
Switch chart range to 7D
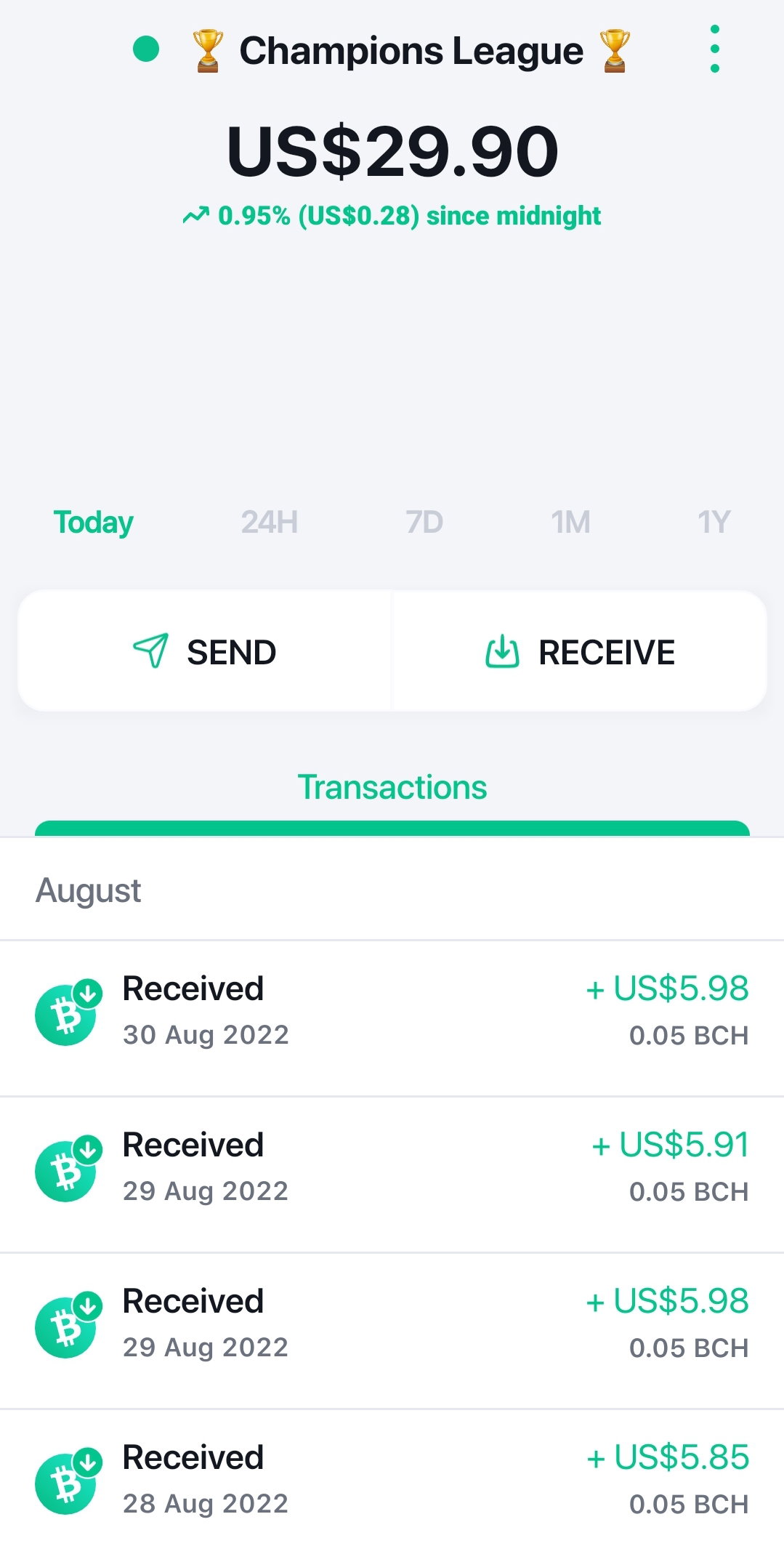tap(424, 523)
